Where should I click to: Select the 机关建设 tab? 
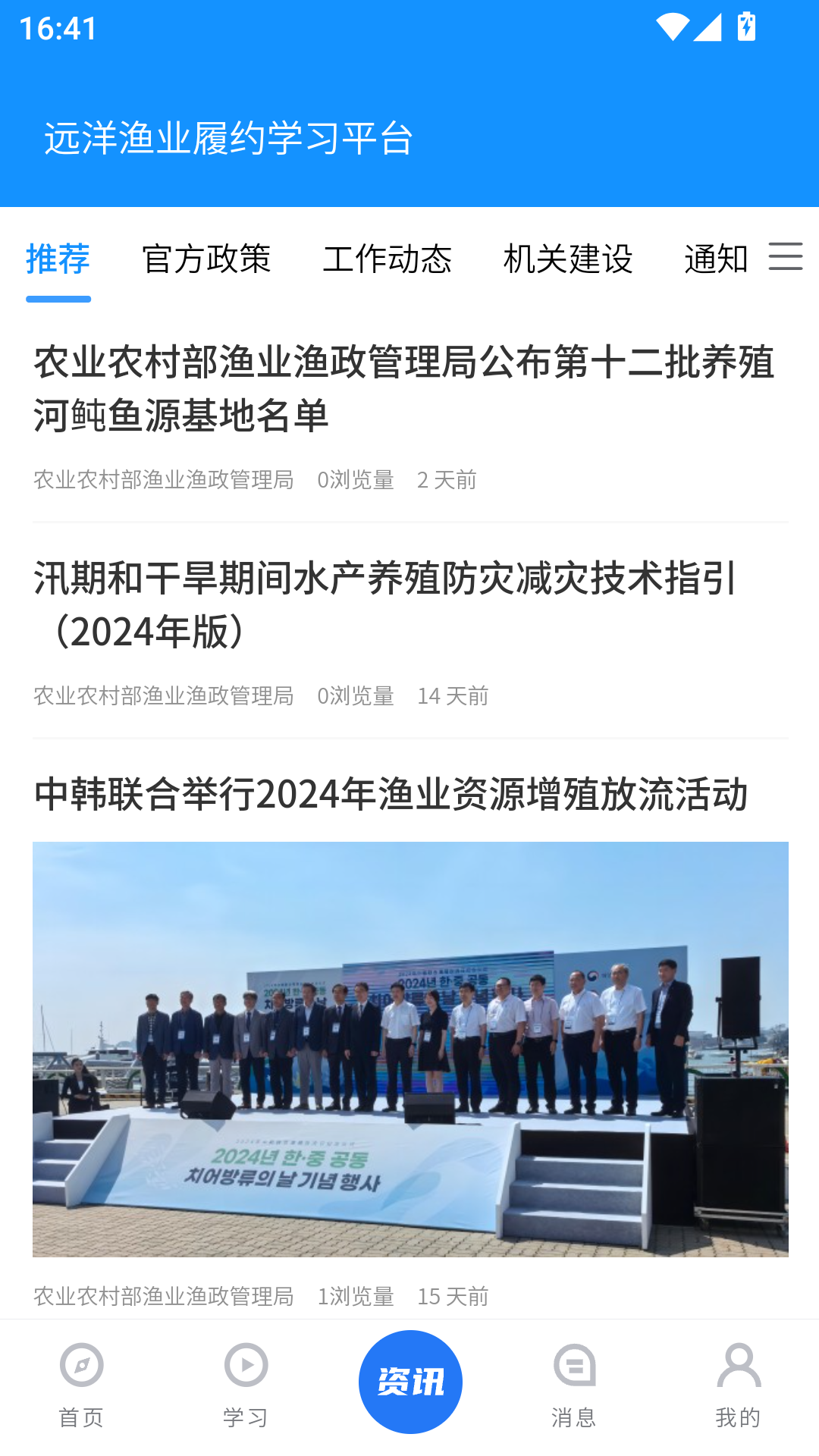(570, 259)
